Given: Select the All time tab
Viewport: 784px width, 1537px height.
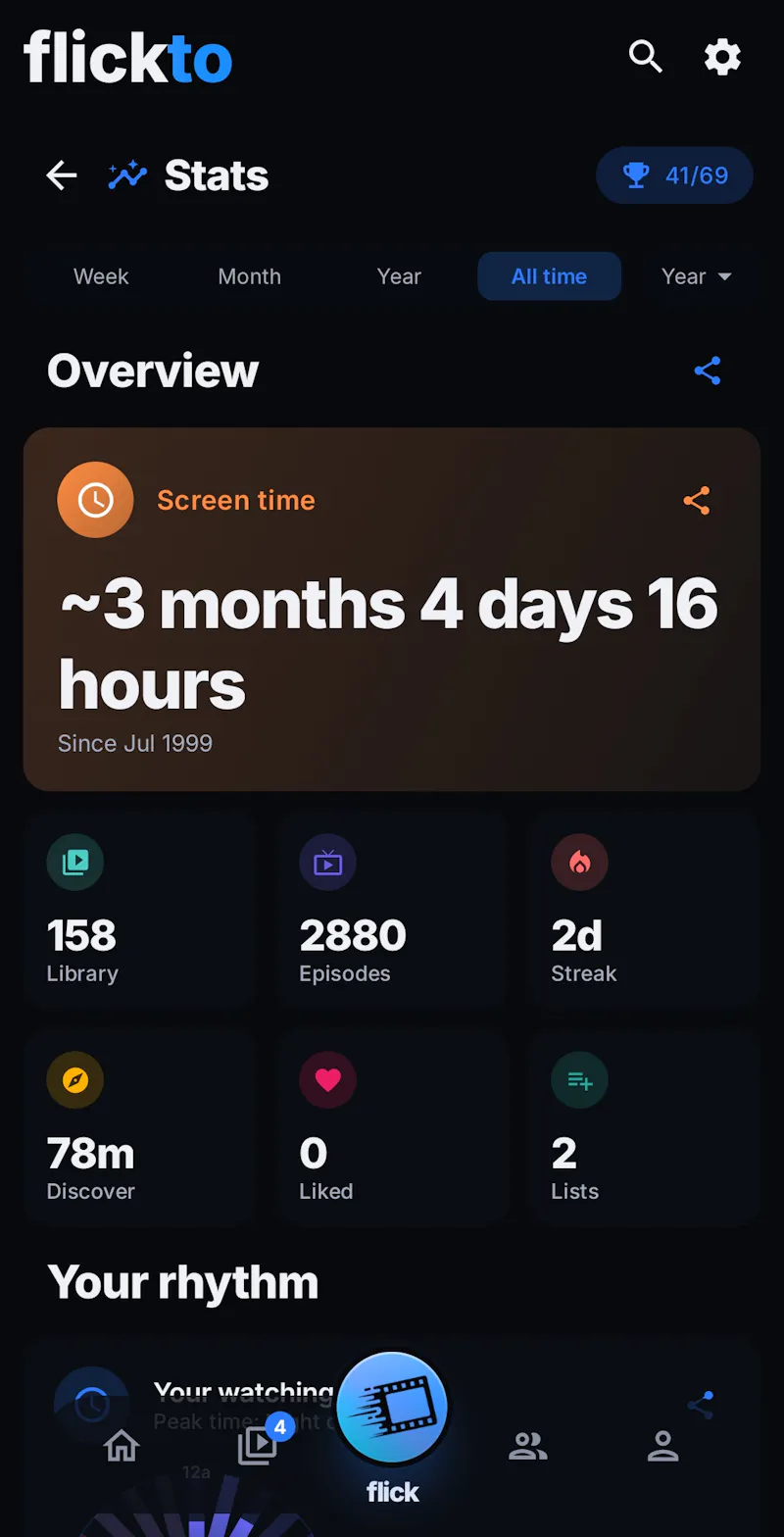Looking at the screenshot, I should click(549, 276).
